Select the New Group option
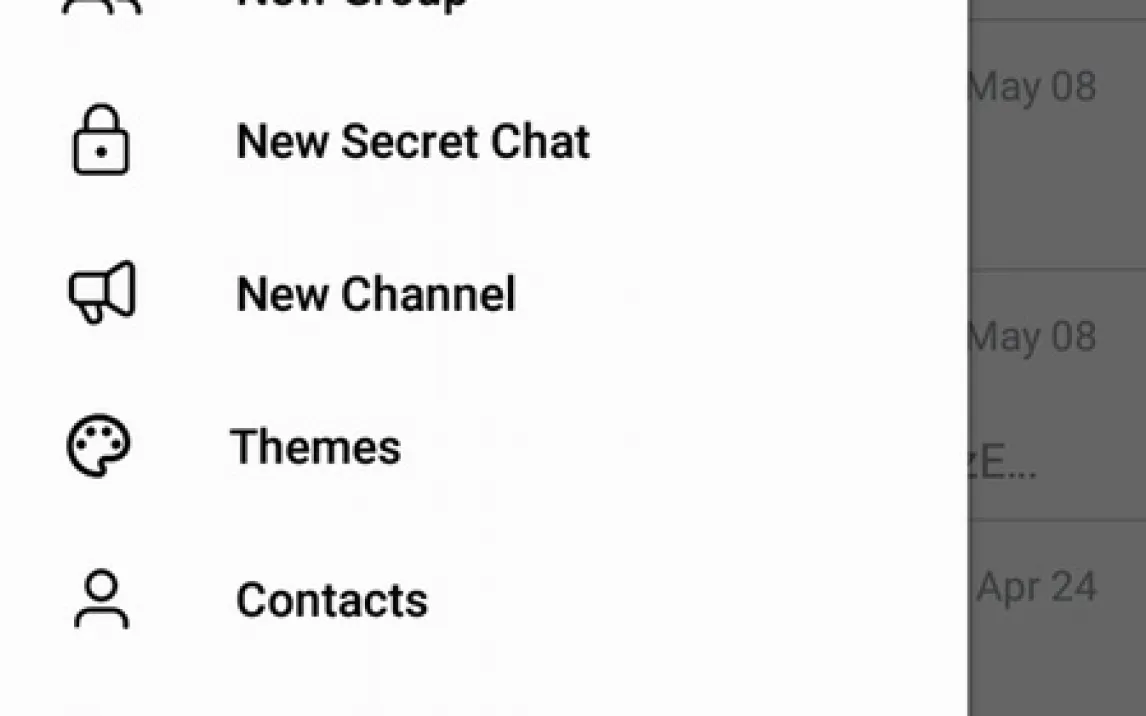 (x=350, y=4)
